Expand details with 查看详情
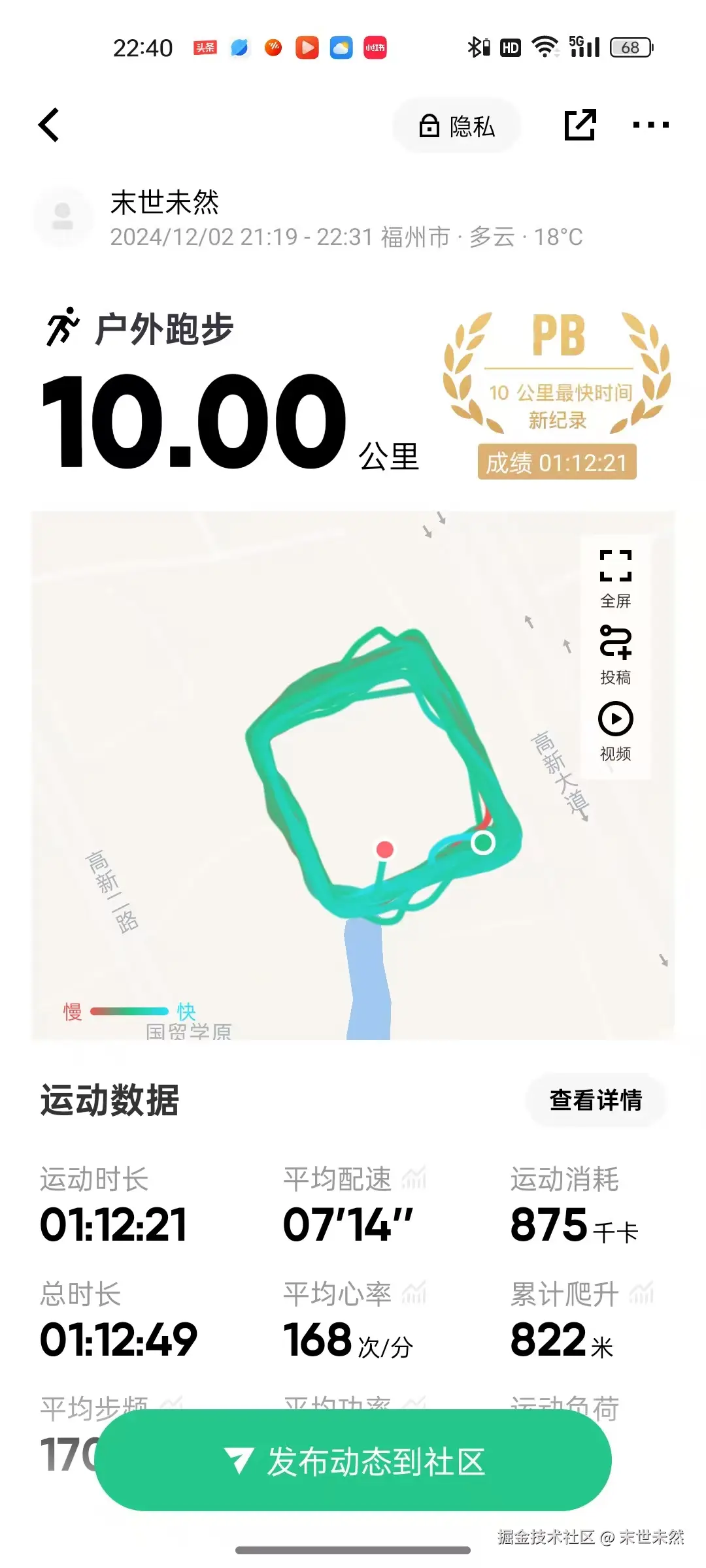706x1568 pixels. click(596, 1100)
